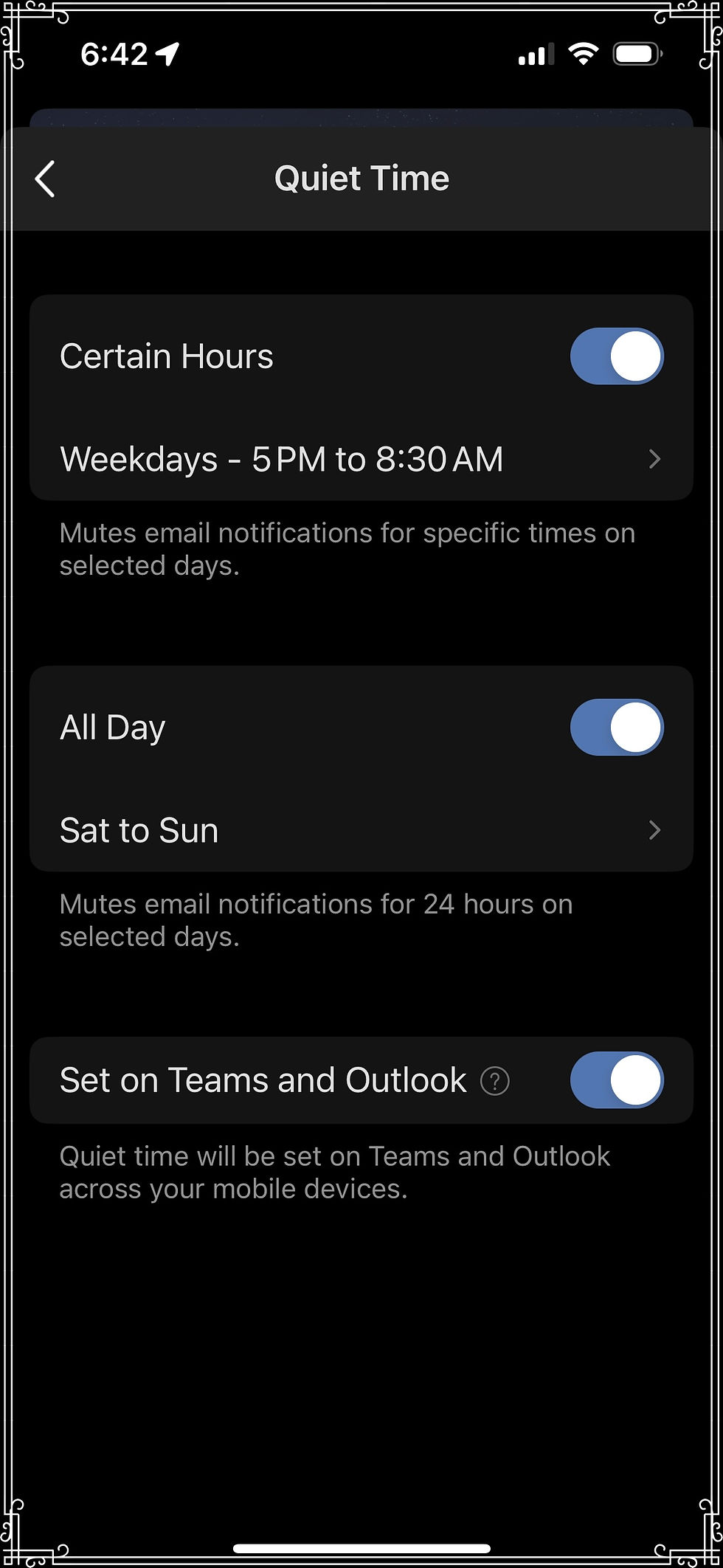Disable the All Day toggle

[x=617, y=728]
